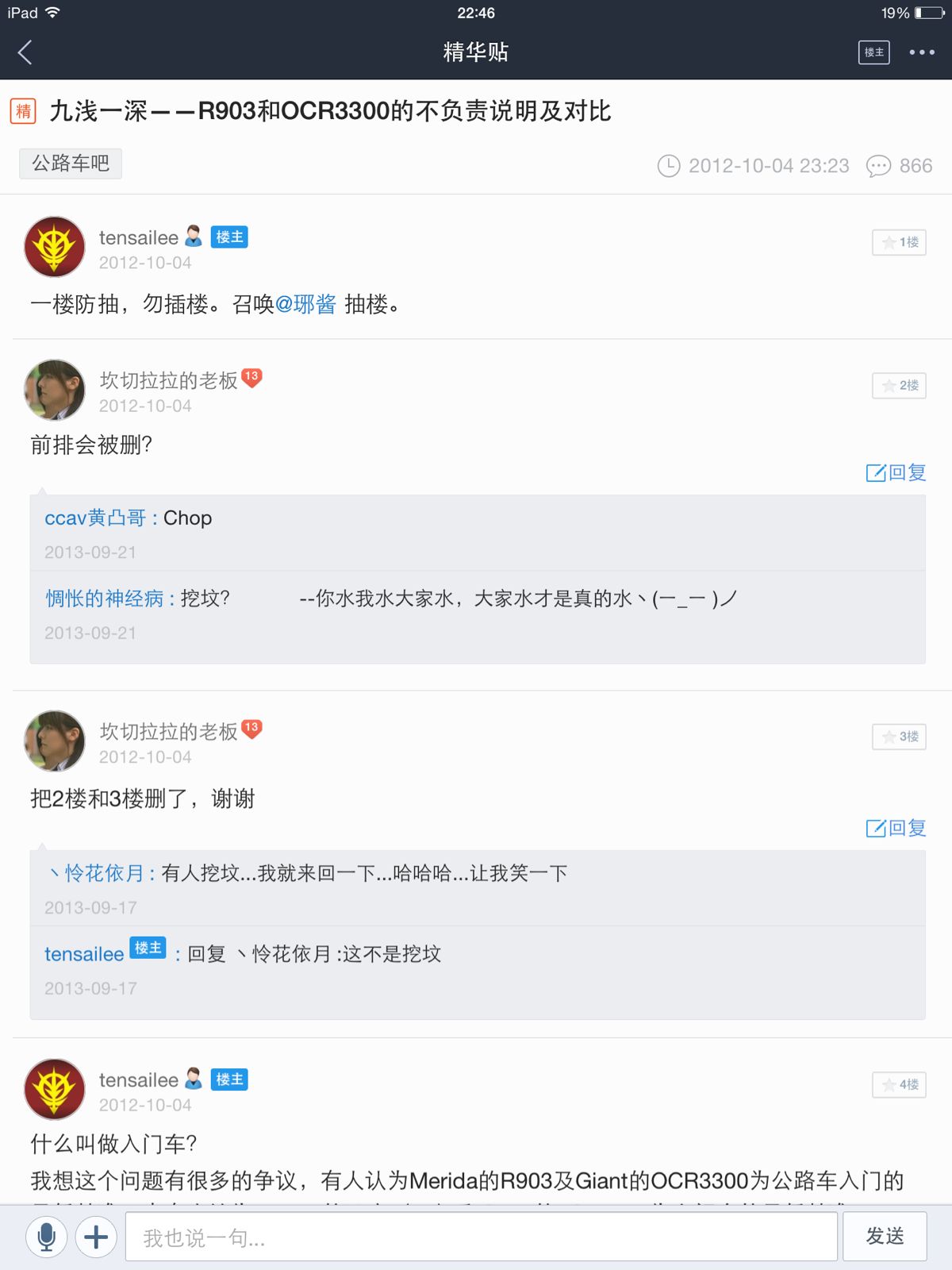Viewport: 952px width, 1270px height.
Task: Open tensailee's avatar in the 1楼 post
Action: (x=55, y=247)
